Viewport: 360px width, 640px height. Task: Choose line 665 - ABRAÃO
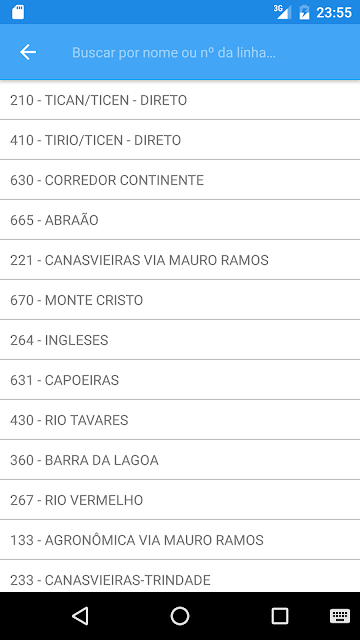coord(180,220)
